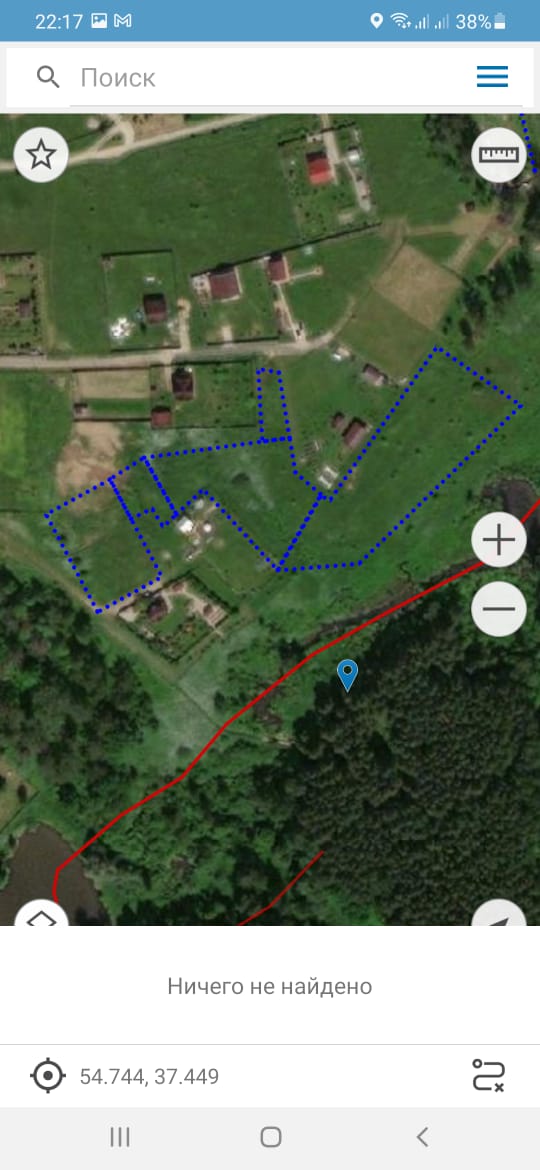This screenshot has width=540, height=1170.
Task: Zoom in the map with plus
Action: [499, 540]
